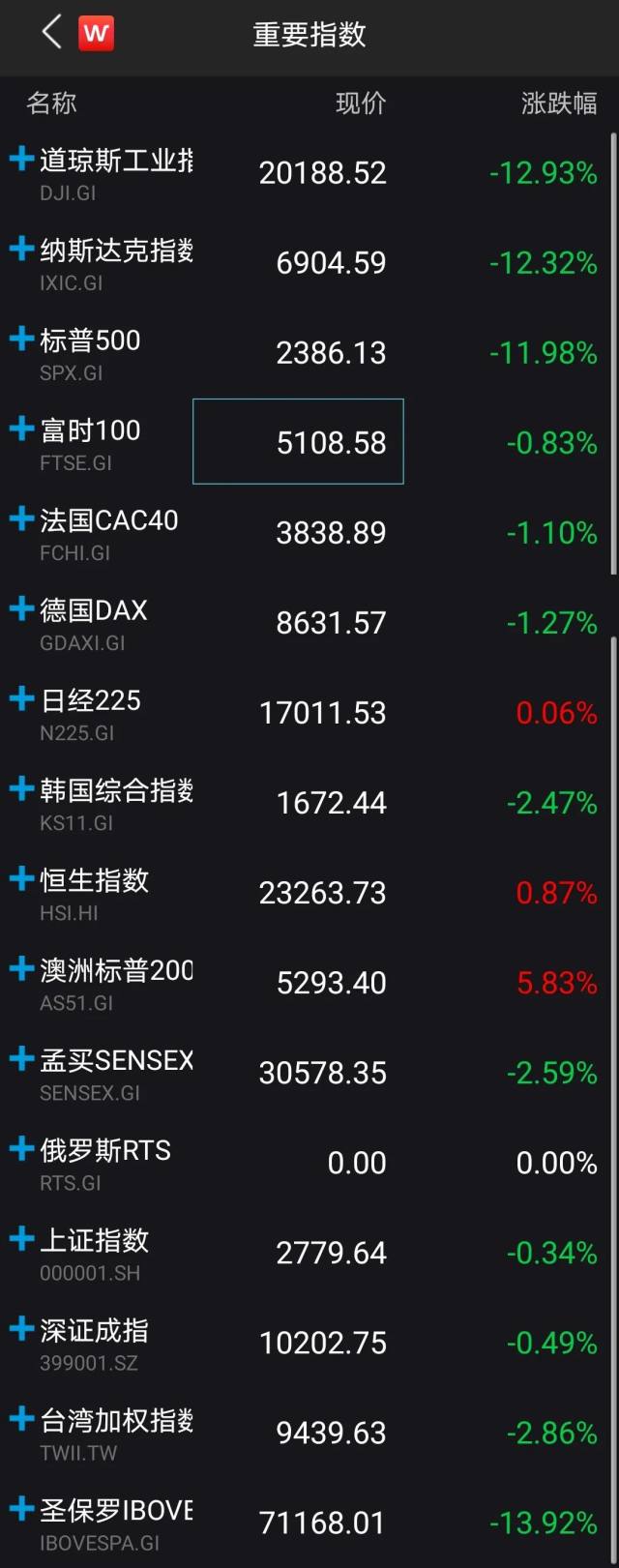
Task: Add 孟买SENSEX to watchlist
Action: 21,1058
